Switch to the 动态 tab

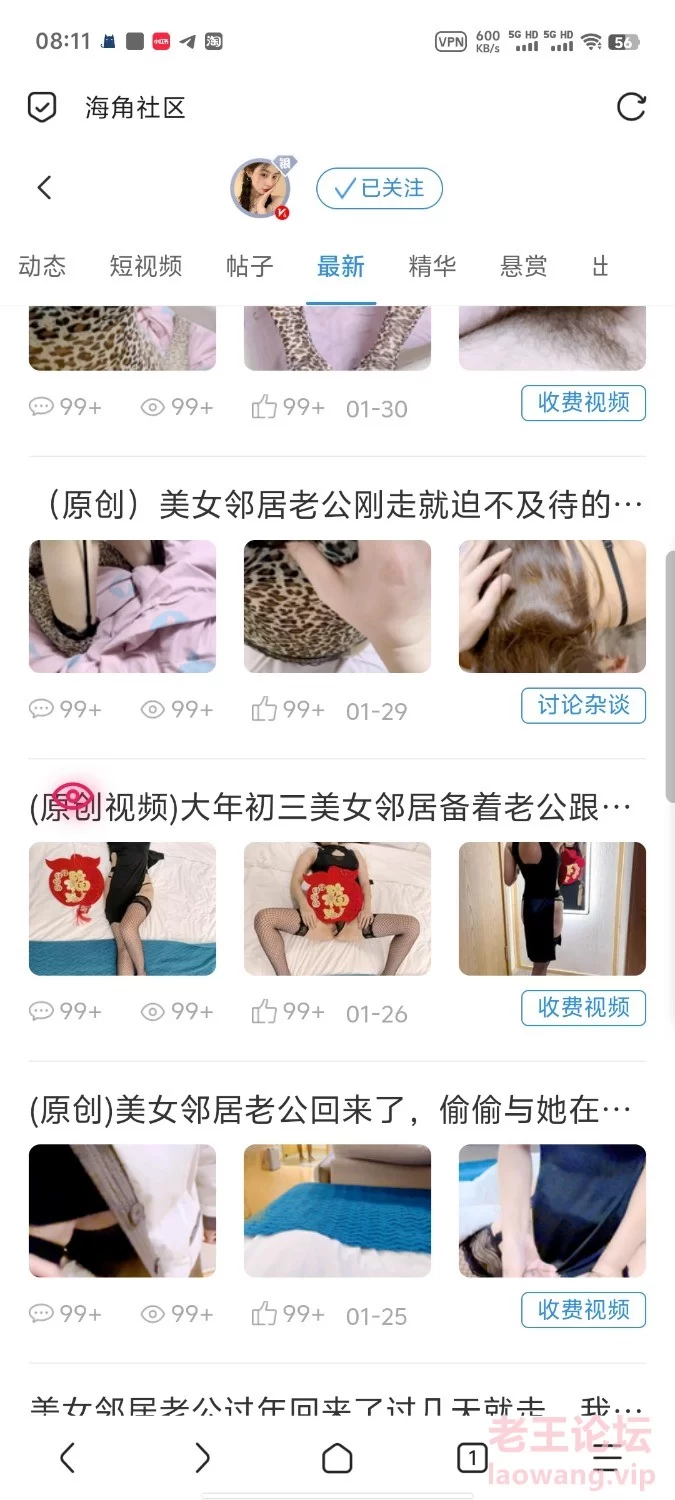pos(42,266)
